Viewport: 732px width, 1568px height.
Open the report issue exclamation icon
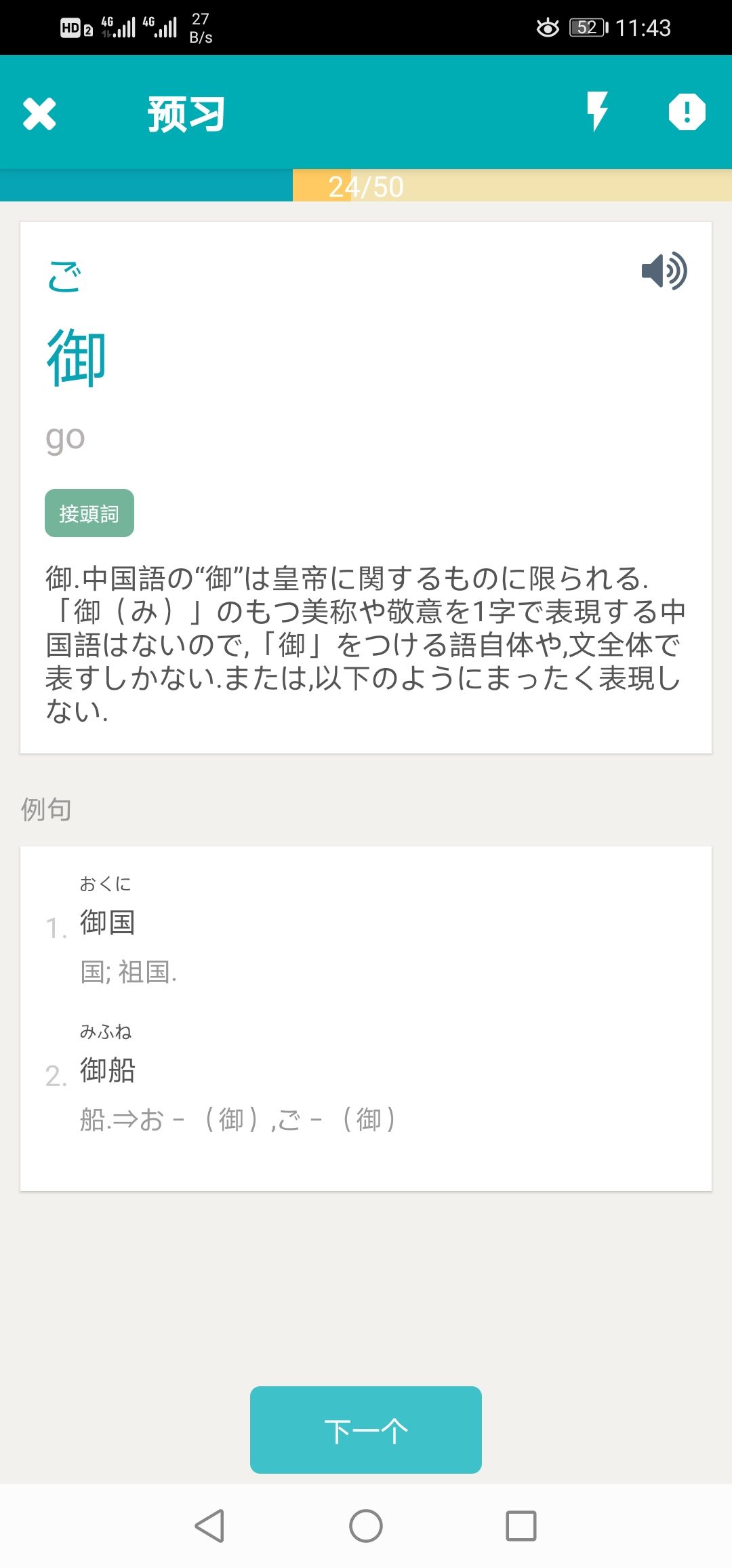pos(687,112)
